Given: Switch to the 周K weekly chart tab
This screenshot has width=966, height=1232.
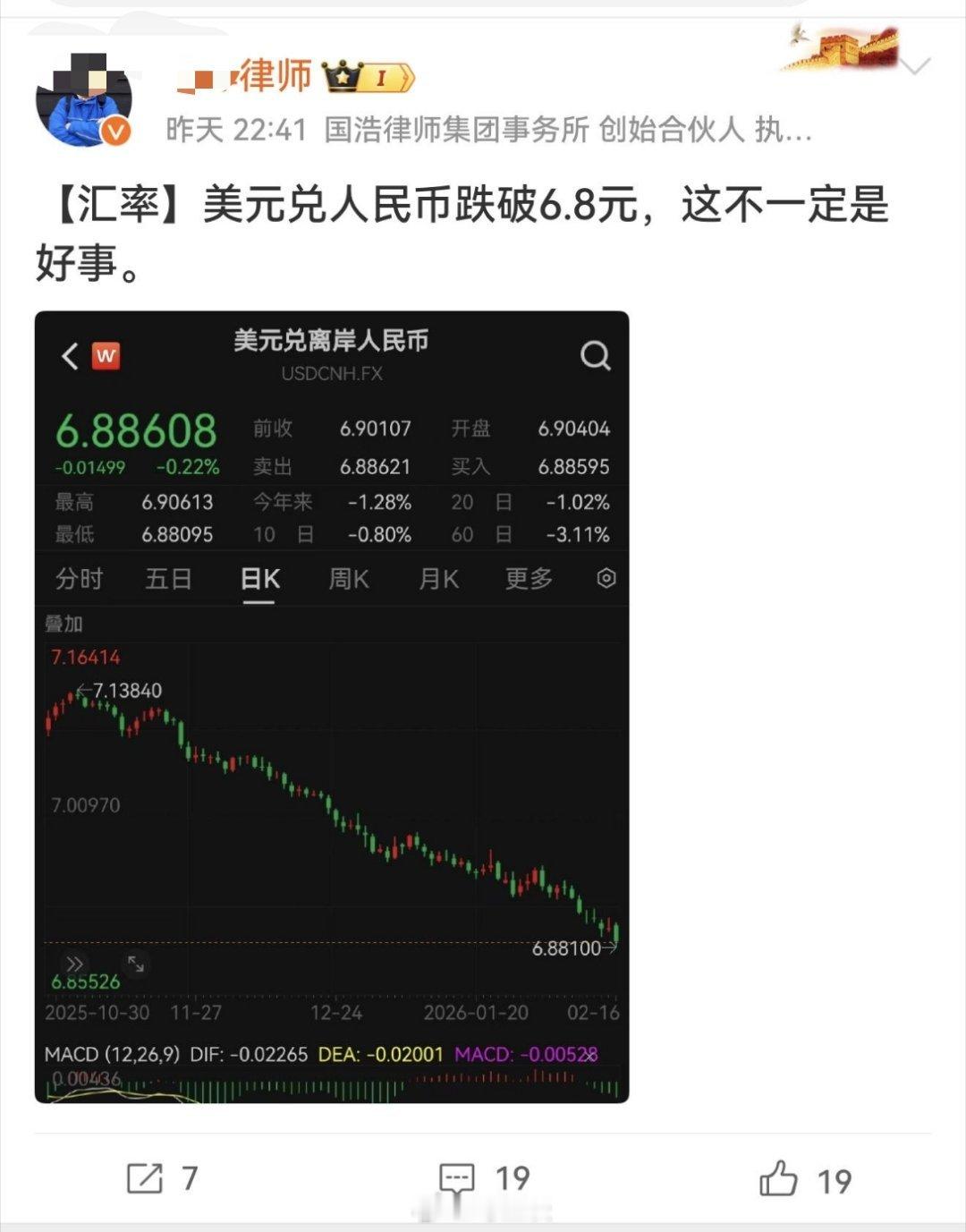Looking at the screenshot, I should [348, 579].
